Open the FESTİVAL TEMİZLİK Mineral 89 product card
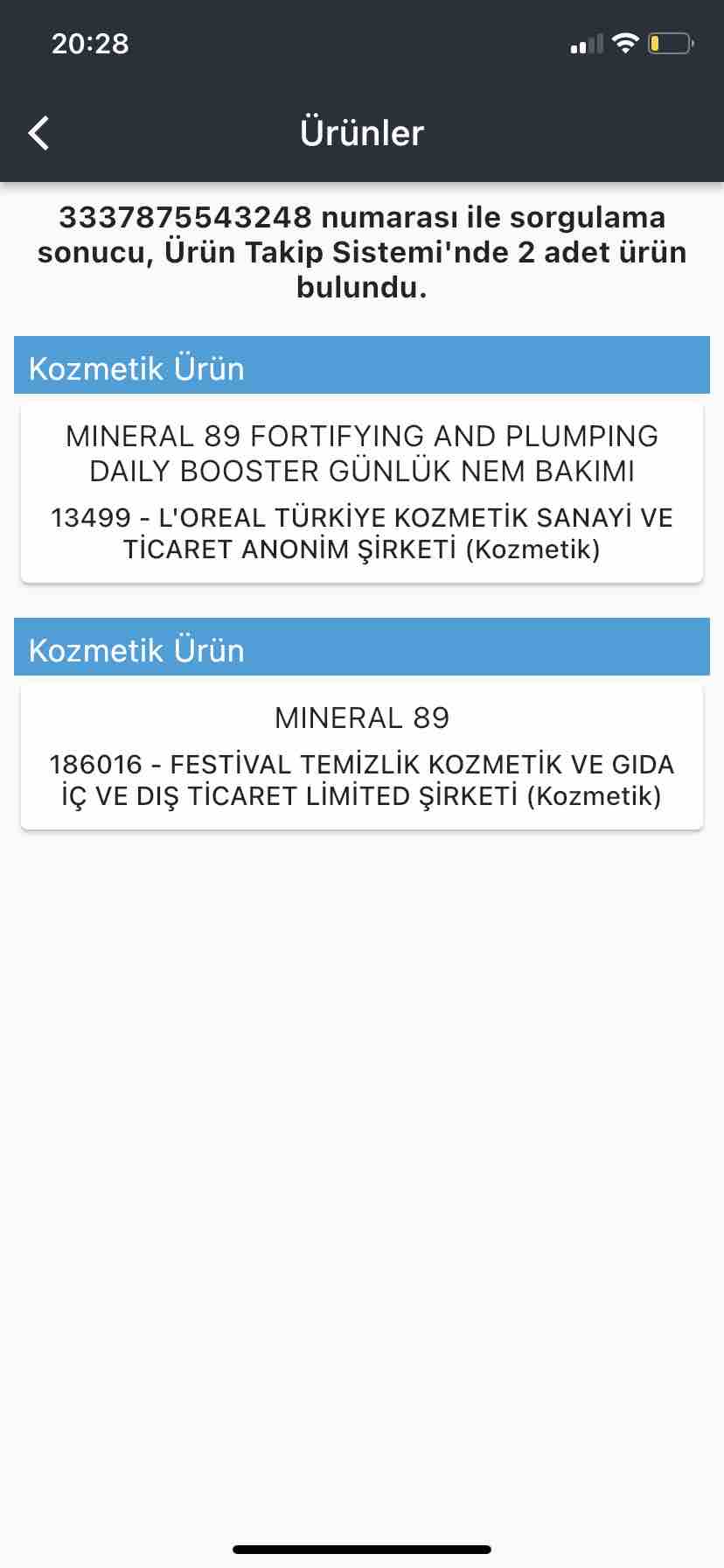Image resolution: width=724 pixels, height=1568 pixels. tap(362, 757)
